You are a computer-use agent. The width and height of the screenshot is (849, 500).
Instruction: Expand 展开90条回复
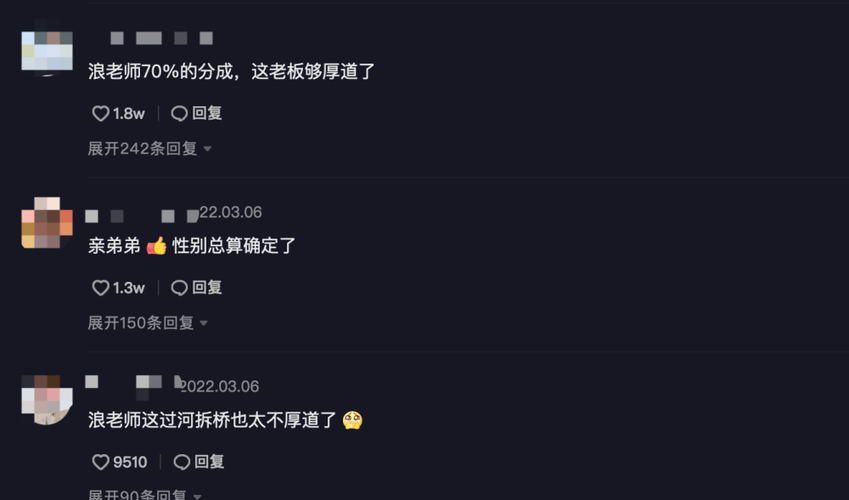coord(144,494)
